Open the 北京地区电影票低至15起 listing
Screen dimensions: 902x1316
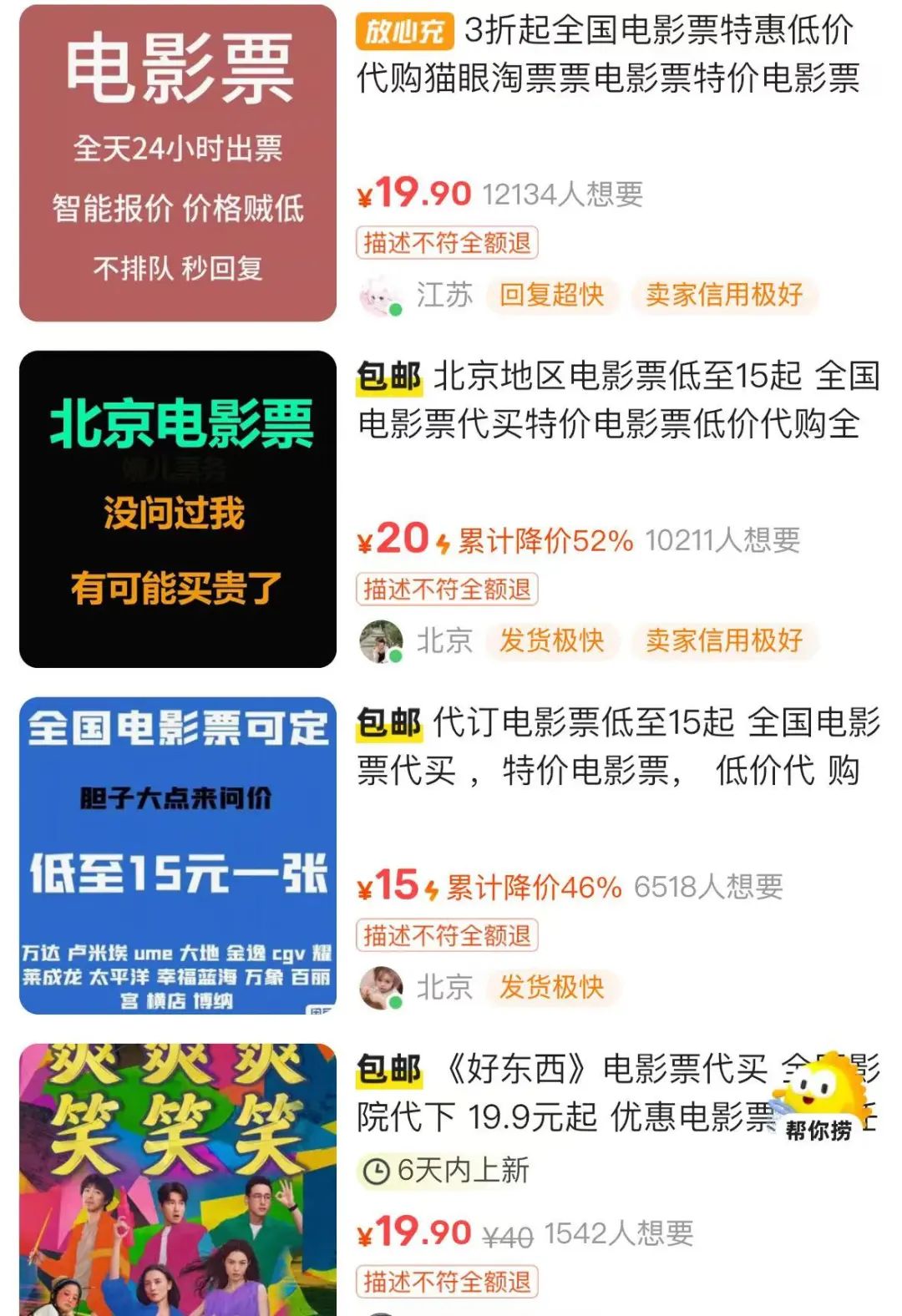[x=618, y=400]
